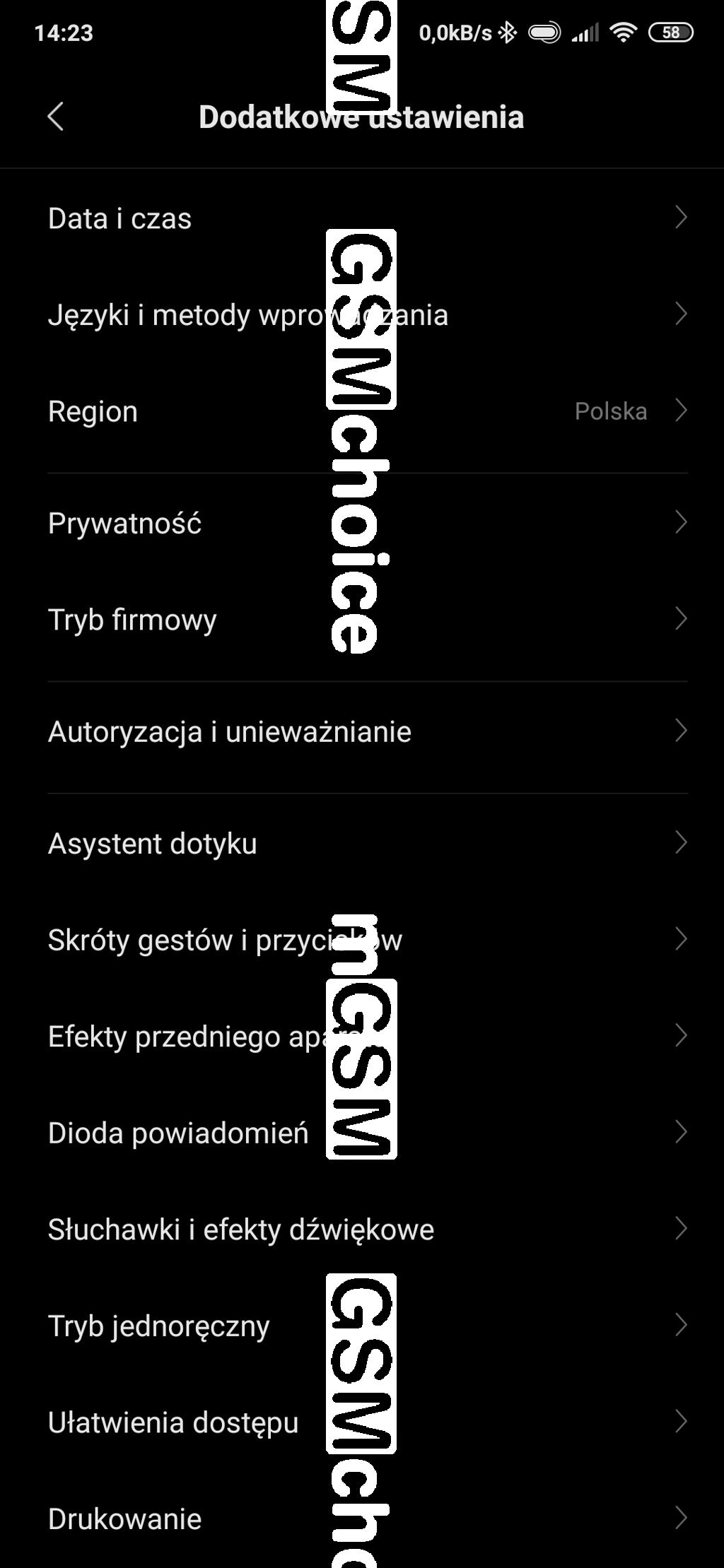This screenshot has width=724, height=1568.
Task: Open Autoryzacja i unieważnianie
Action: (362, 731)
